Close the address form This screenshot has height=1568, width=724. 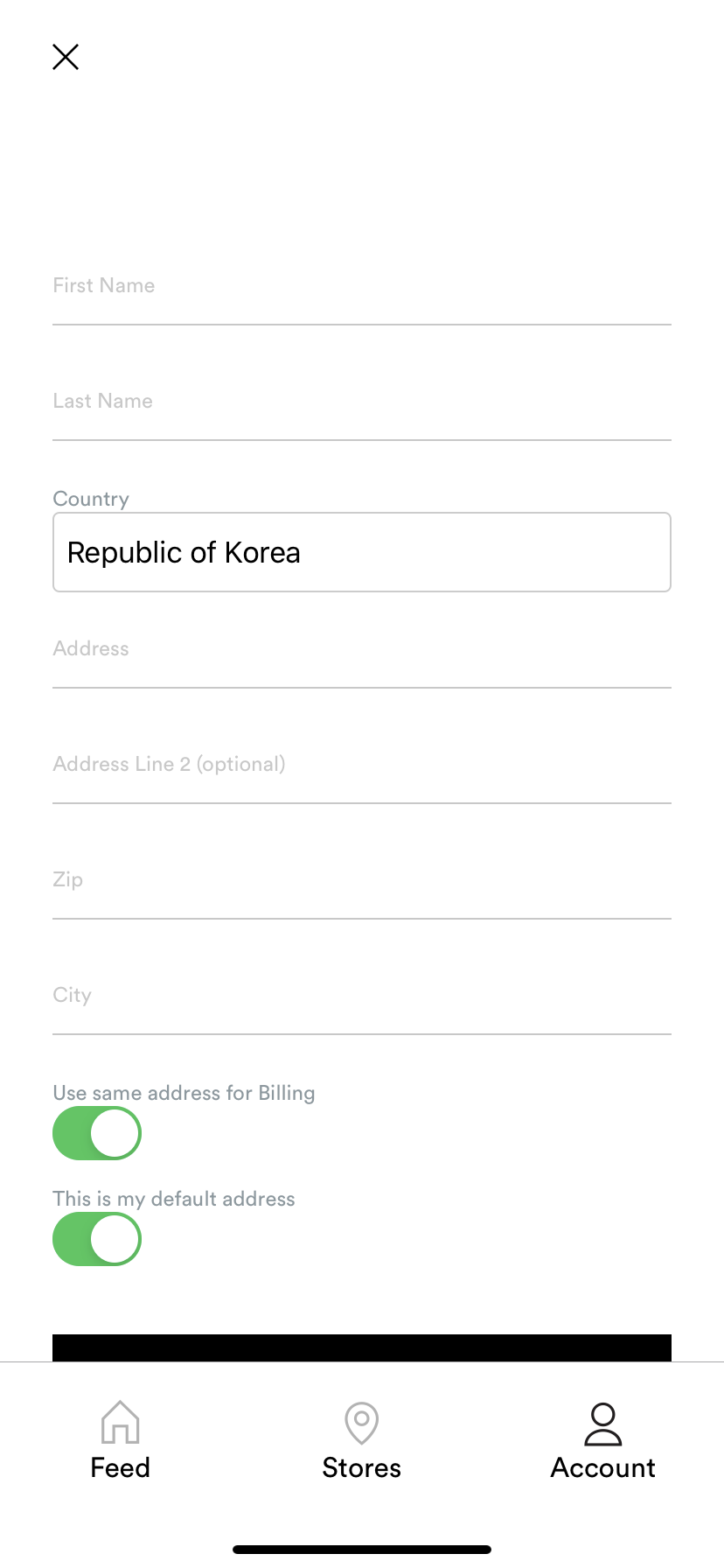point(66,57)
